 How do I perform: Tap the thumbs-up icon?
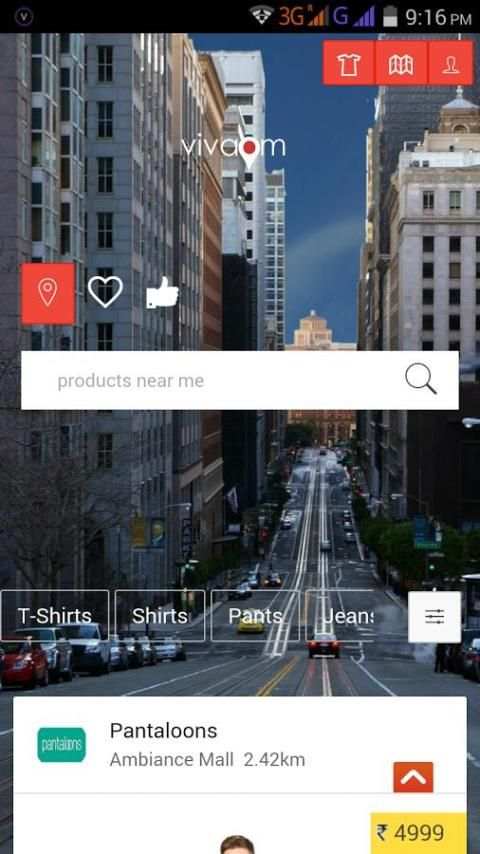click(x=162, y=293)
